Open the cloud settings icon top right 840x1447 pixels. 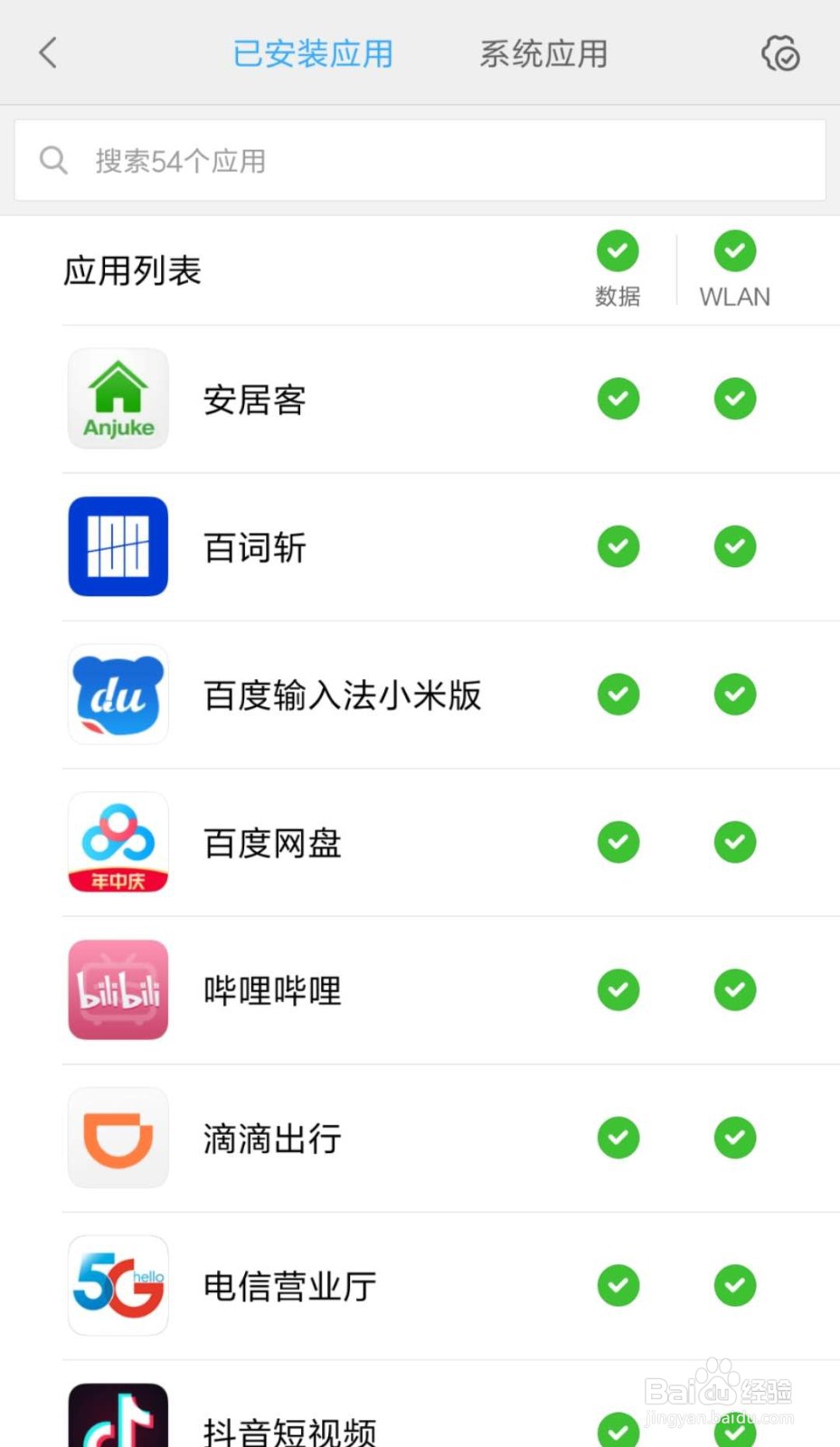click(x=779, y=52)
